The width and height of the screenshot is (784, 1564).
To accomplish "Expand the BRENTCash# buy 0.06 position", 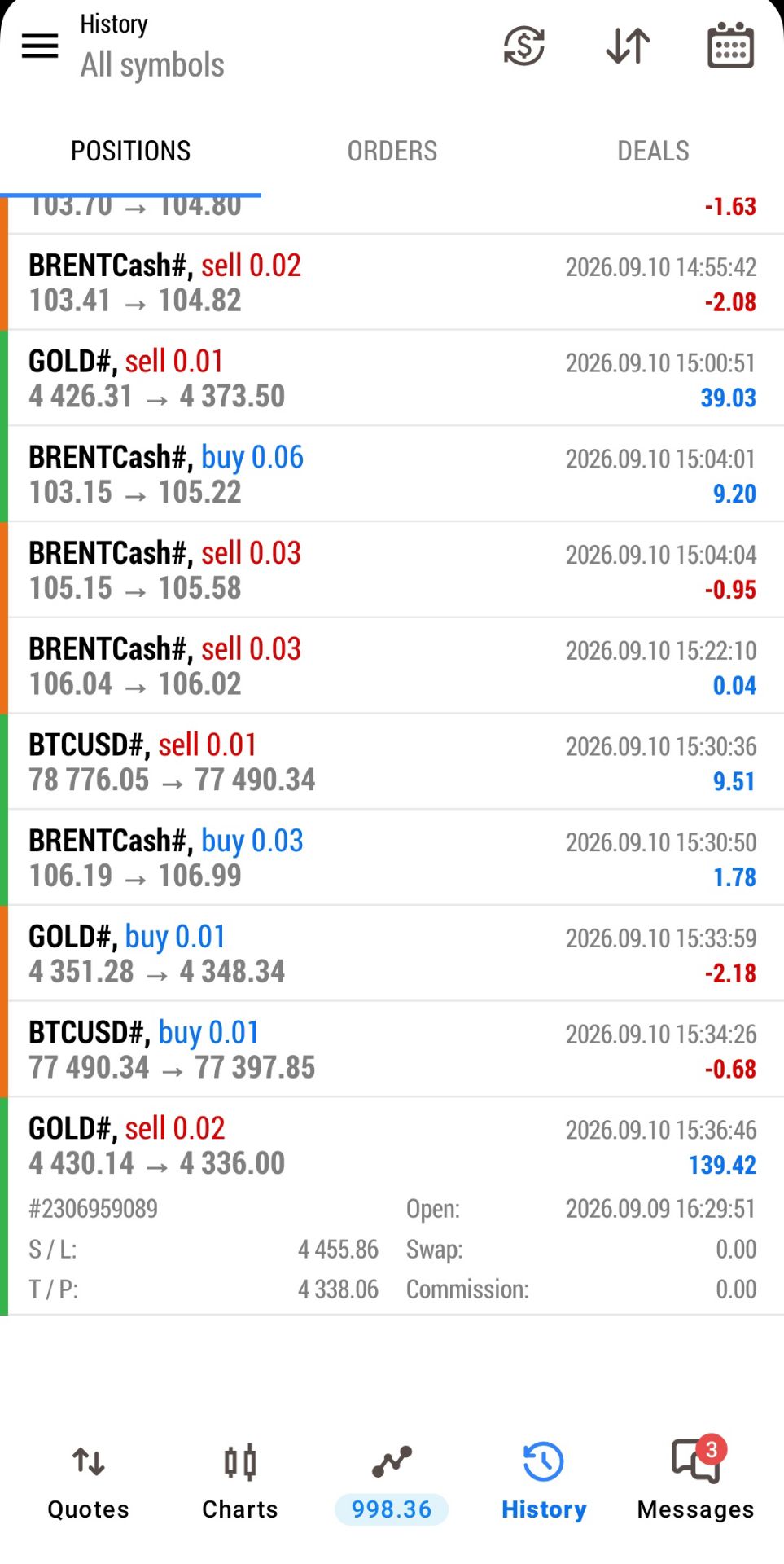I will (x=392, y=474).
